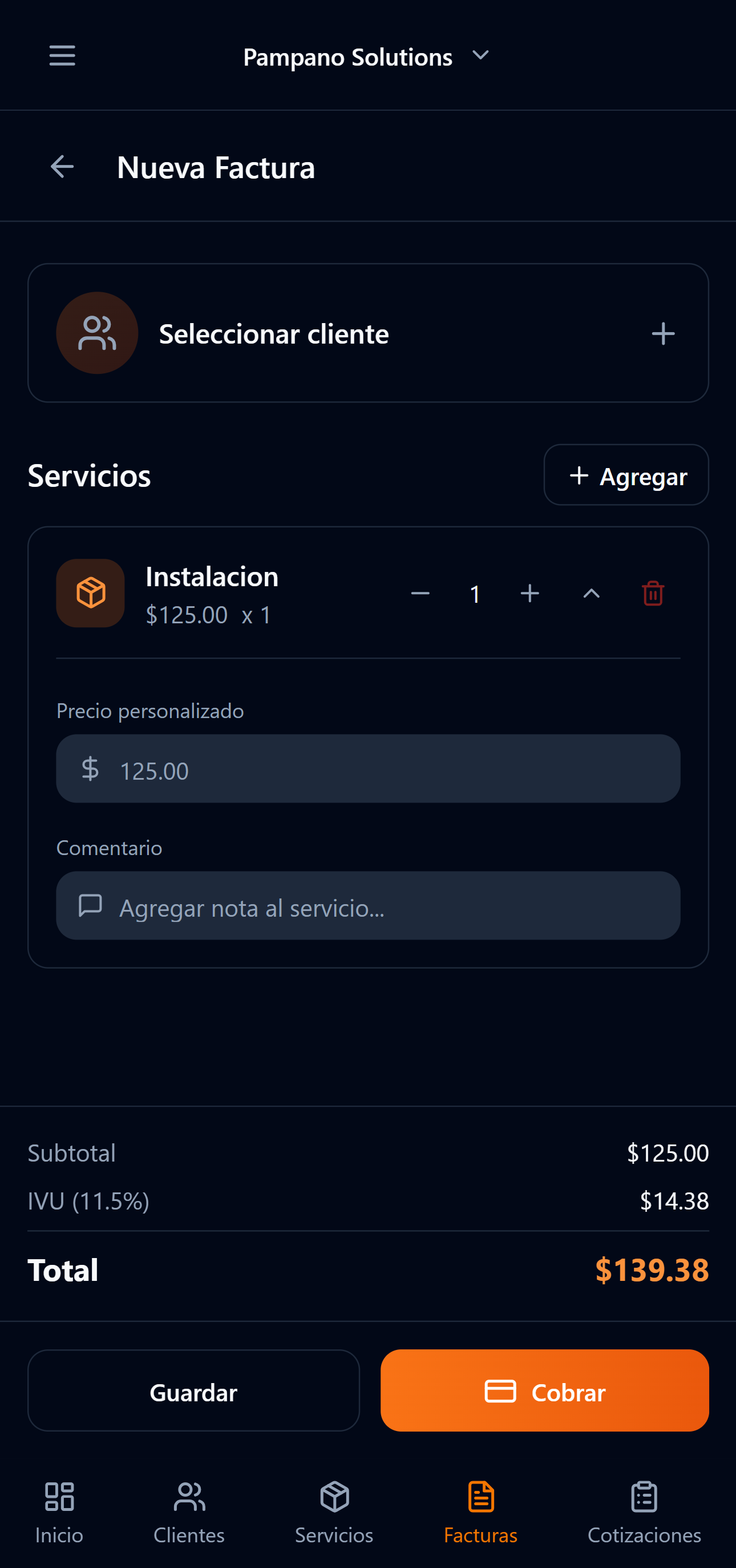
Task: Select the Servicios section header
Action: (x=89, y=476)
